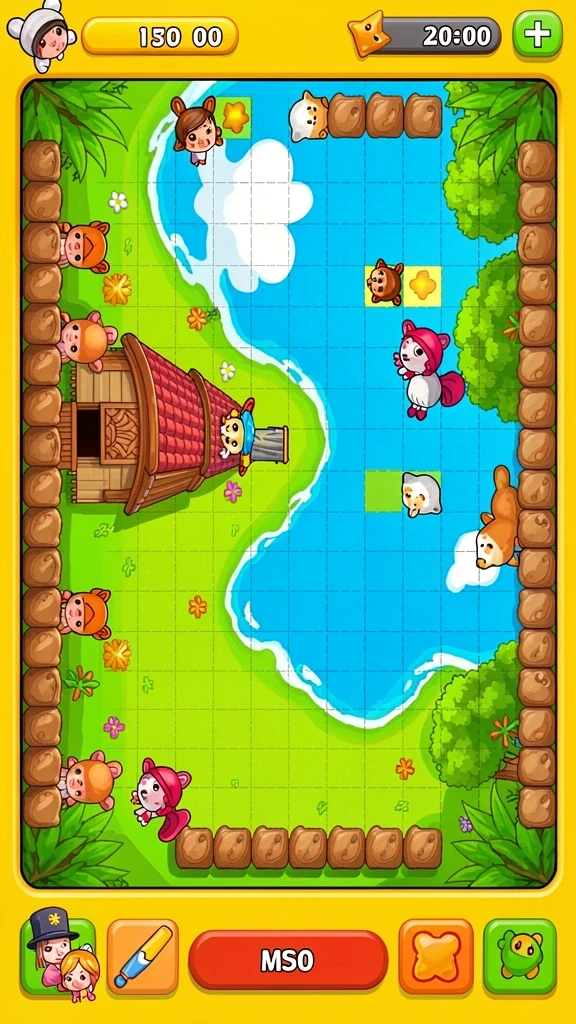Tap the red MSO button
This screenshot has height=1024, width=576.
[288, 960]
